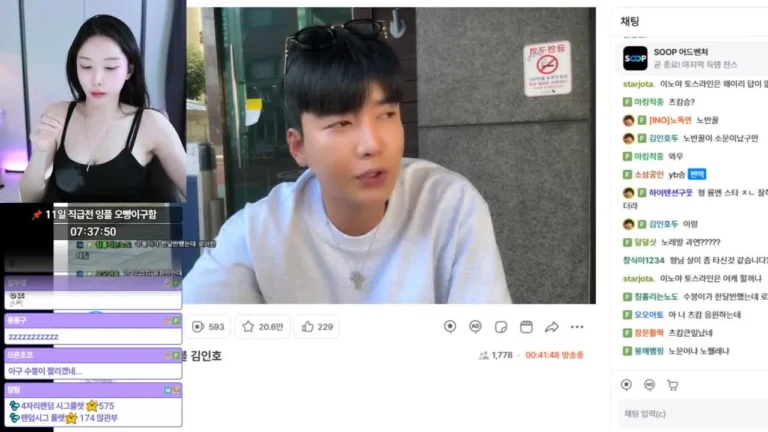Tap the sticker icon below the video
768x432 pixels.
(x=501, y=326)
